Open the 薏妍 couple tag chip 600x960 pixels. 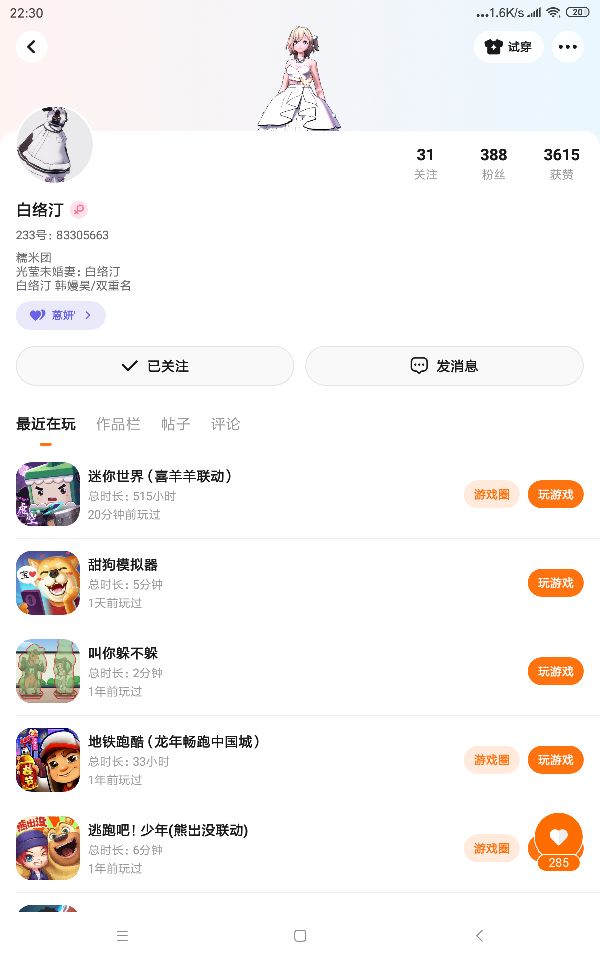tap(61, 315)
